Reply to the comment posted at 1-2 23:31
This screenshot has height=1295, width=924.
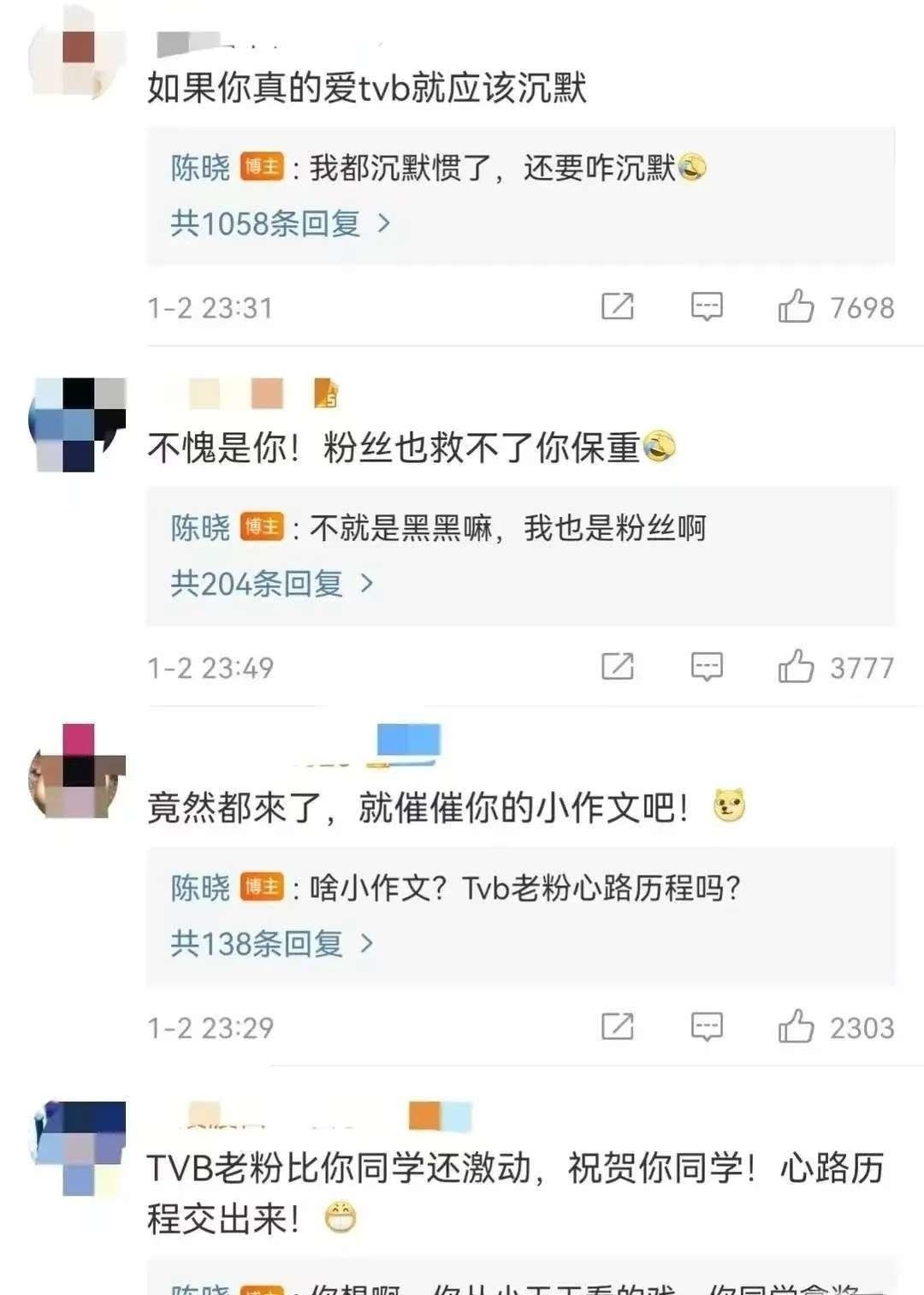(707, 306)
